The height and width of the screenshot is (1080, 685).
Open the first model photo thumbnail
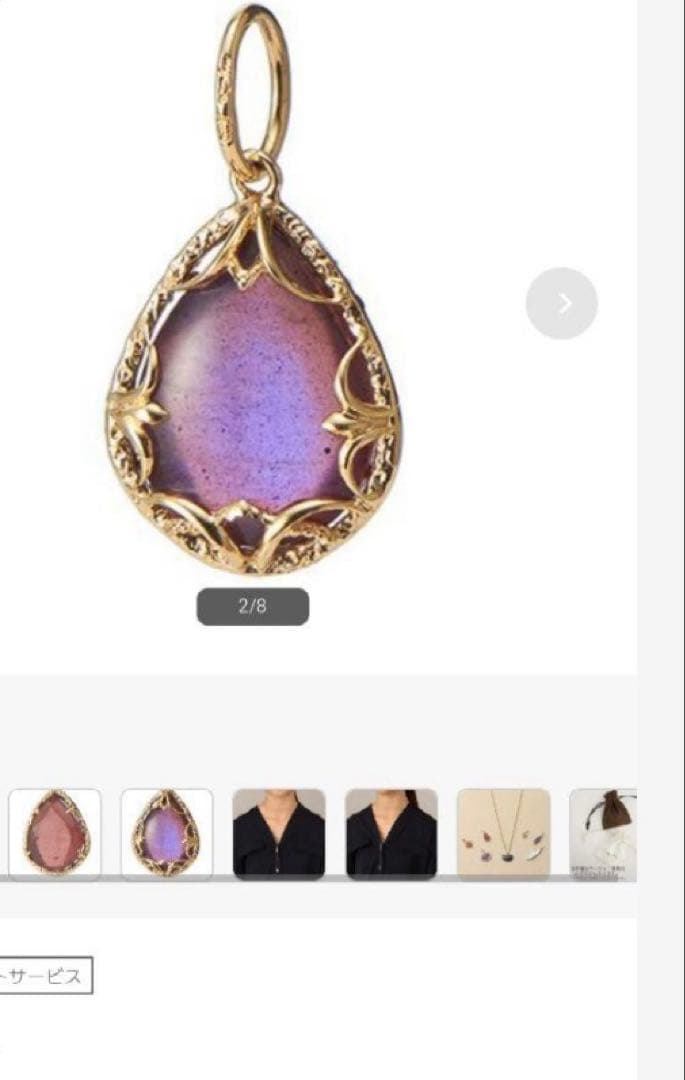click(x=279, y=834)
